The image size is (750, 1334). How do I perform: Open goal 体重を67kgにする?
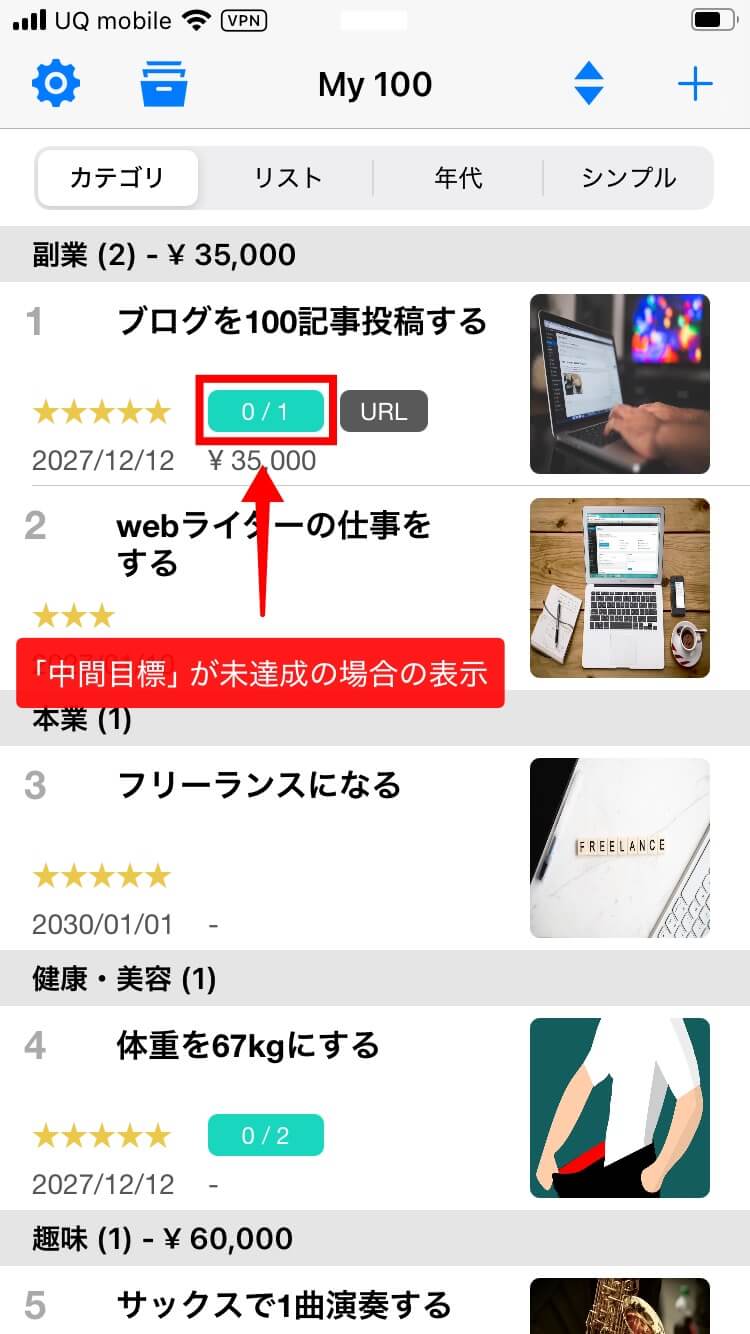click(248, 1046)
